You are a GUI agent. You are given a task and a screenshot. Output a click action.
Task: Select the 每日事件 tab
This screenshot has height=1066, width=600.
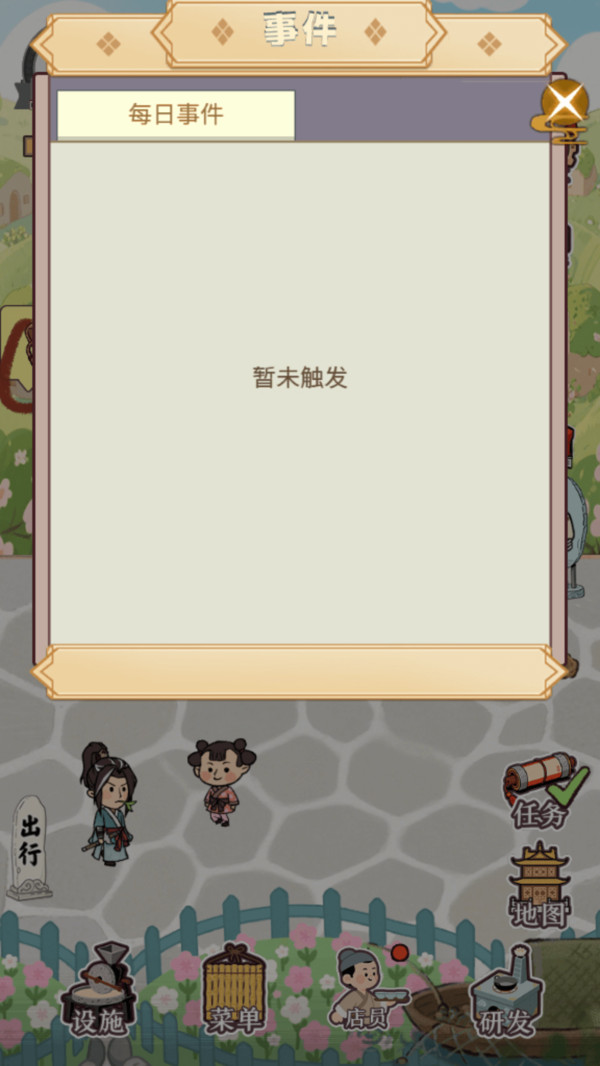[176, 115]
